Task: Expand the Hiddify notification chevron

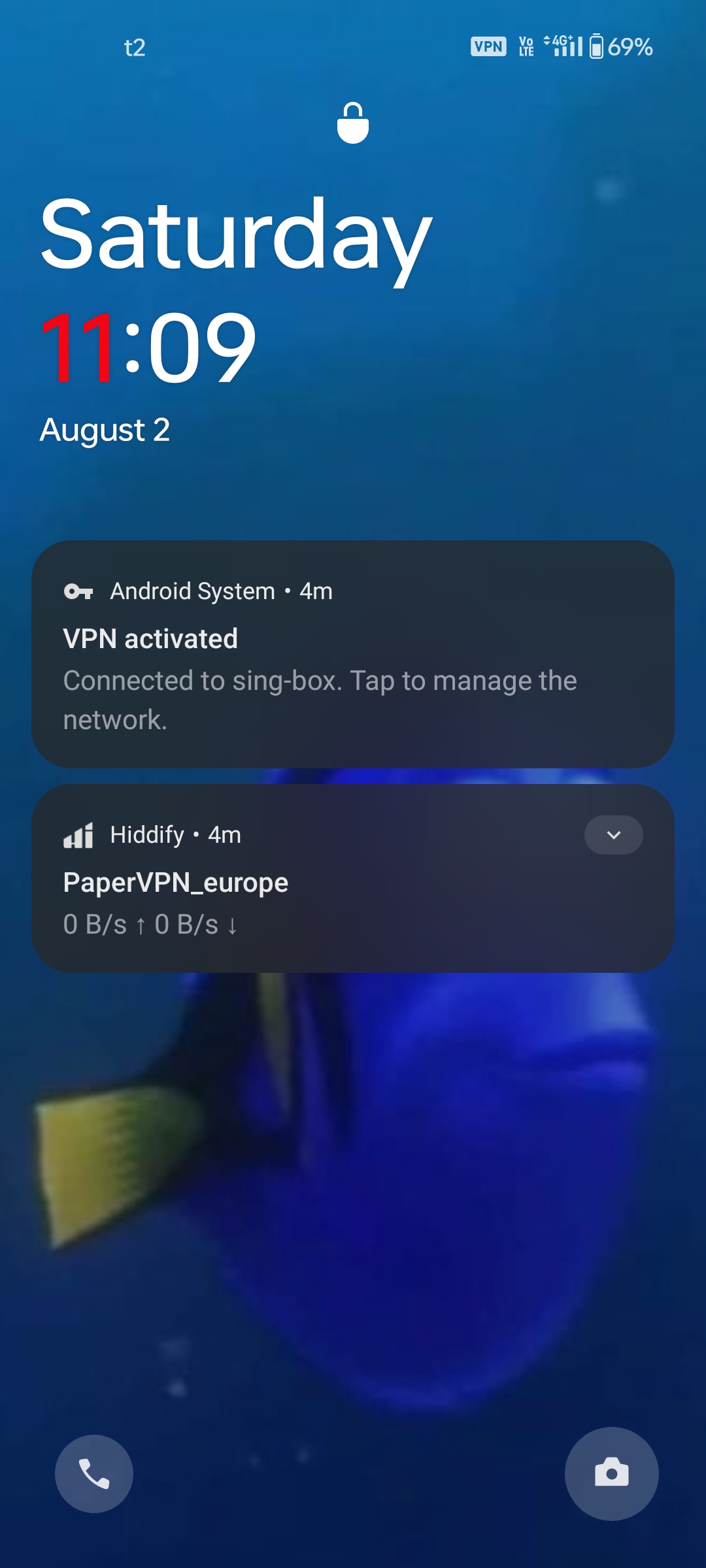Action: (x=613, y=835)
